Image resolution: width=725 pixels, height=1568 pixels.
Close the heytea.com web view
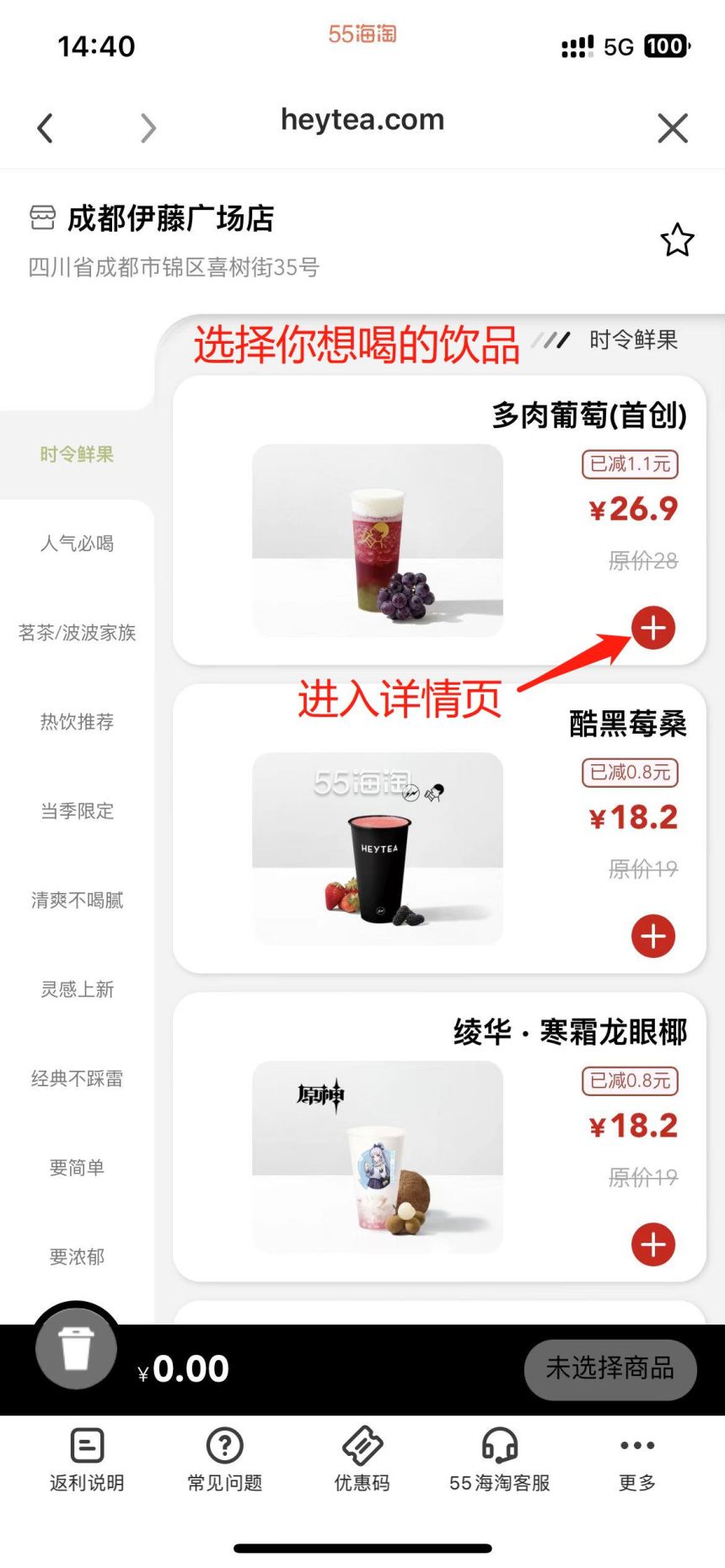click(672, 128)
